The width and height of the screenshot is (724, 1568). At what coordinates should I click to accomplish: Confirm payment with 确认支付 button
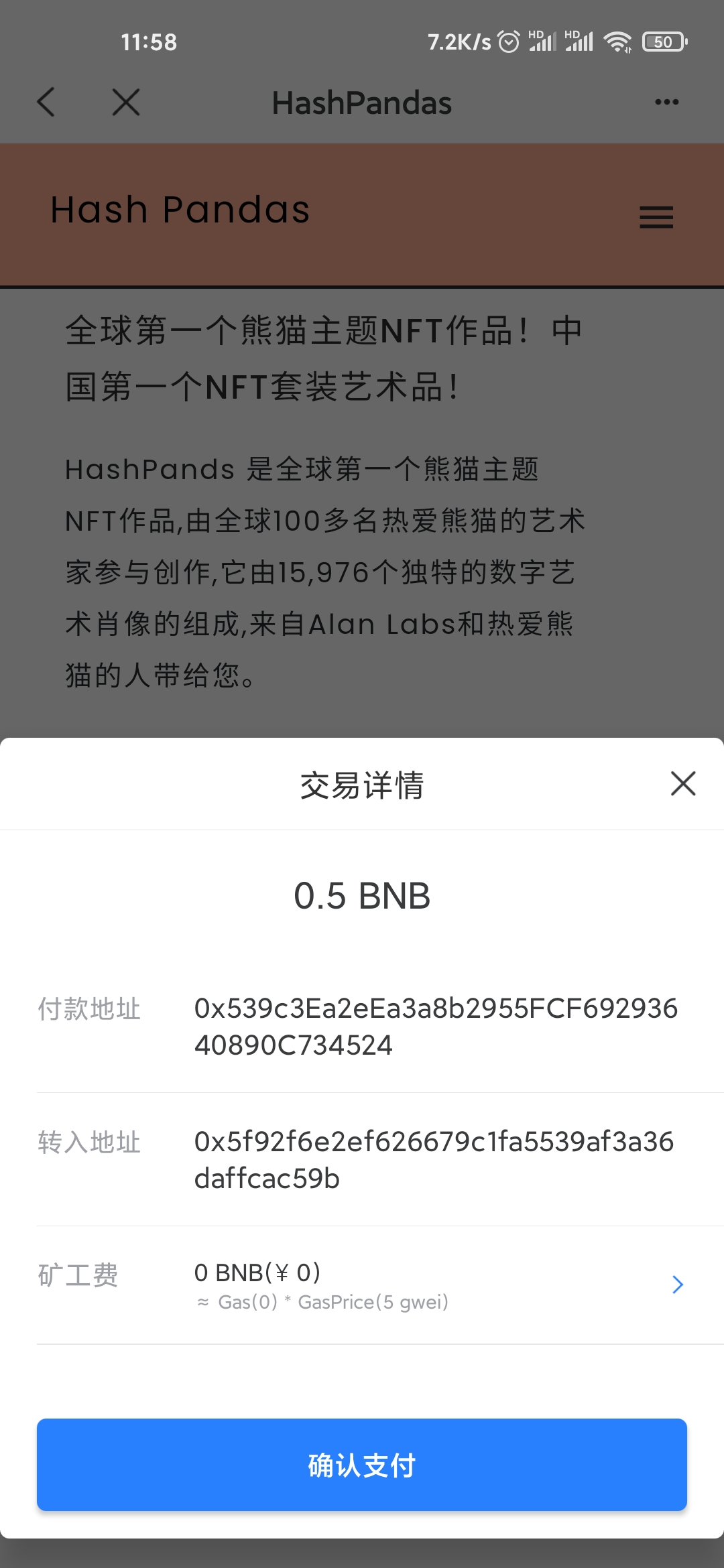click(362, 1465)
